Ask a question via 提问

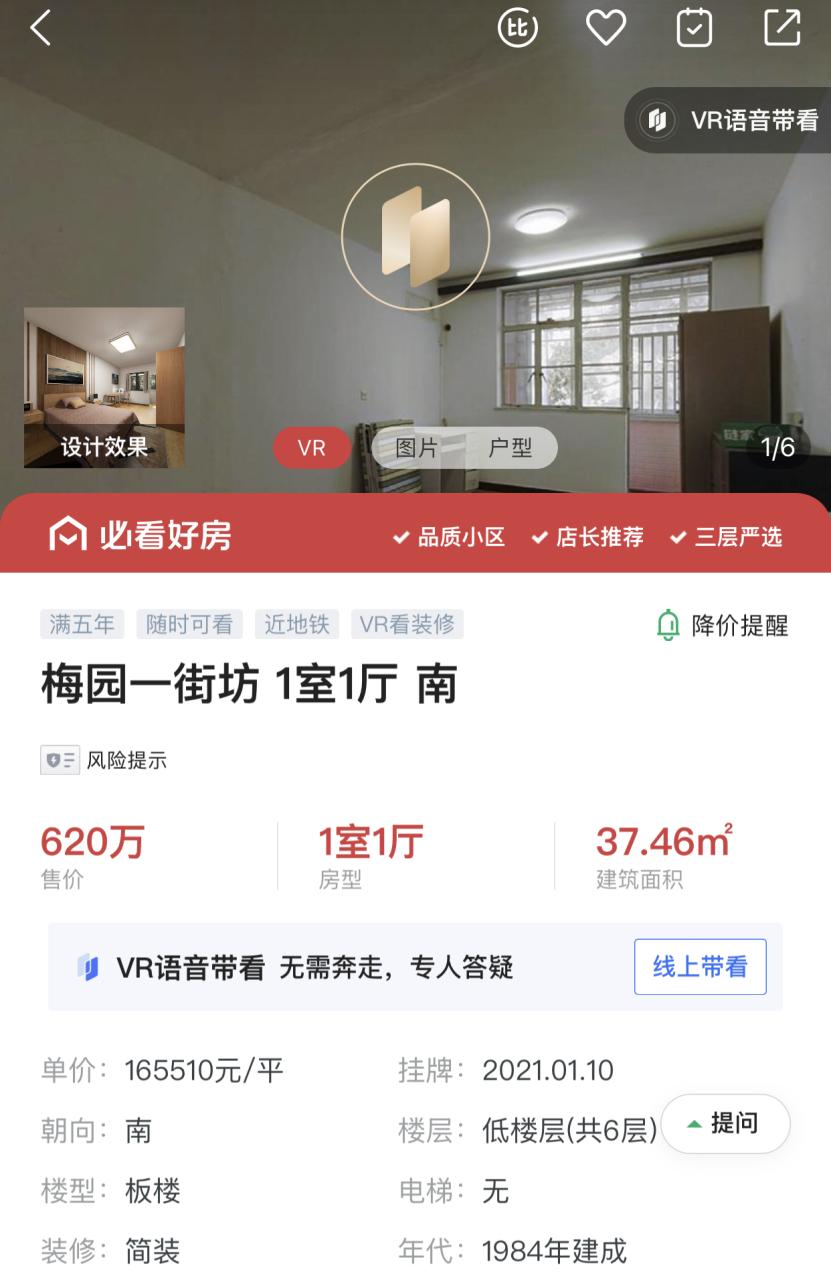tap(725, 1123)
